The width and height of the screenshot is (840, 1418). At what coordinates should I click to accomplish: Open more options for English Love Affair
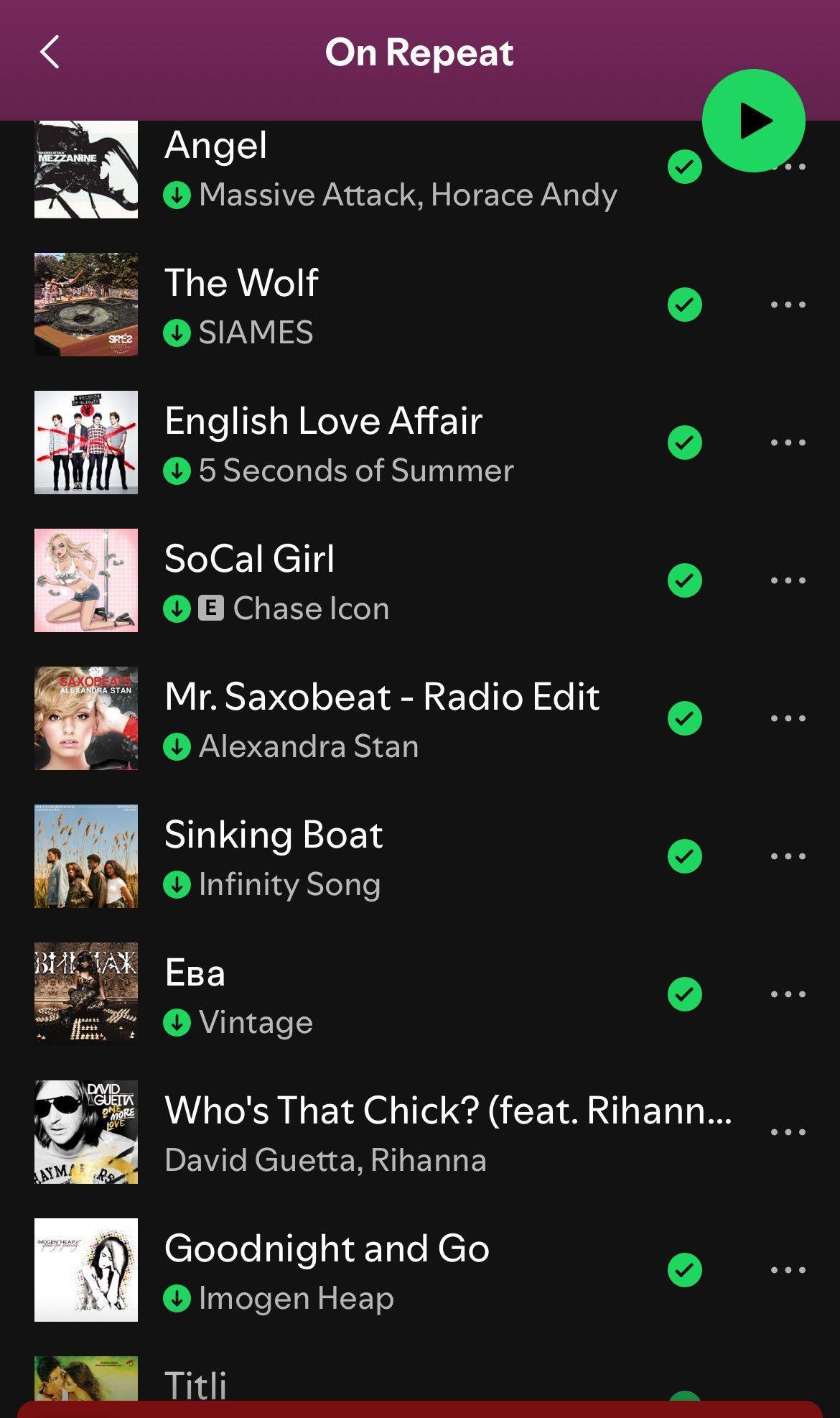coord(788,442)
